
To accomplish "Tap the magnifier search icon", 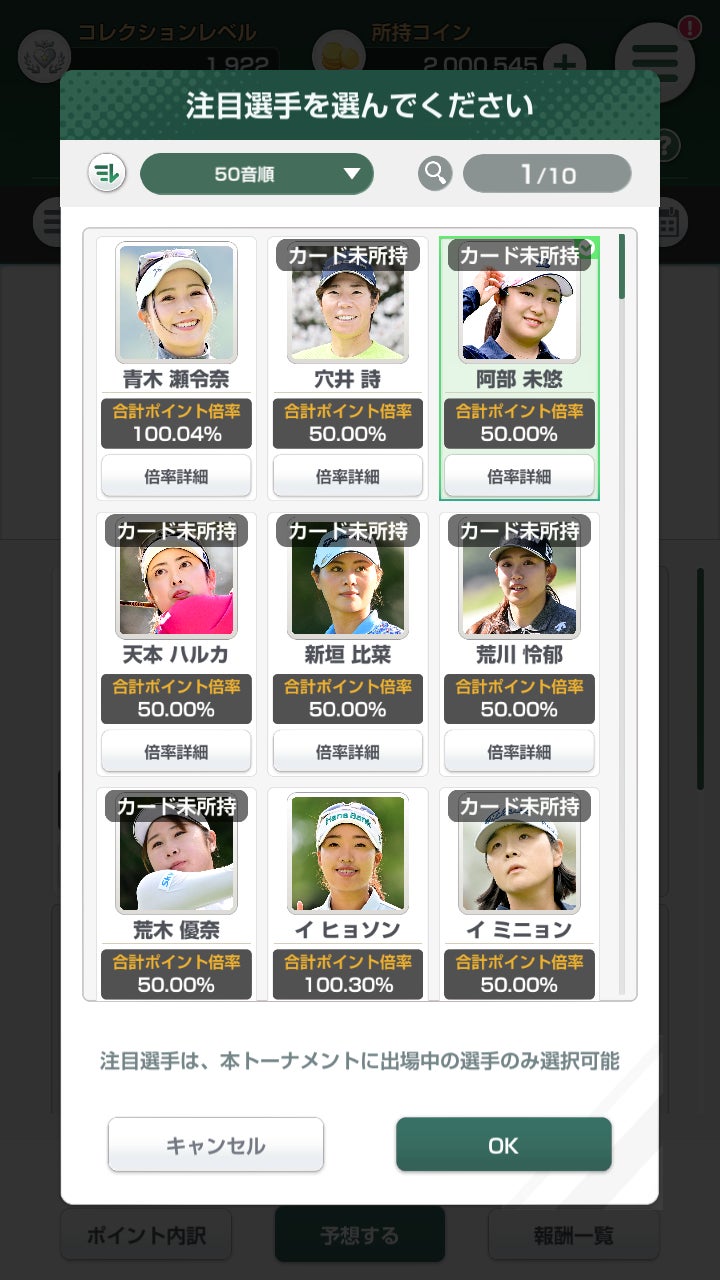I will pos(435,174).
